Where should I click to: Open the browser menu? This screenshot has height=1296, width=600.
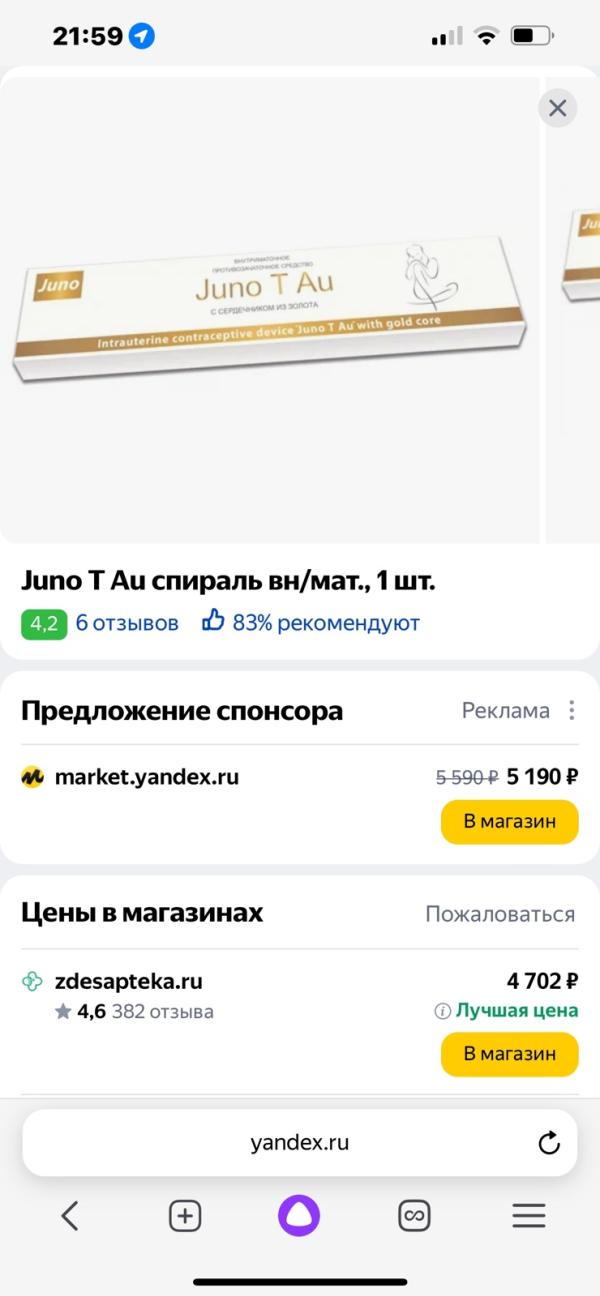(529, 1215)
